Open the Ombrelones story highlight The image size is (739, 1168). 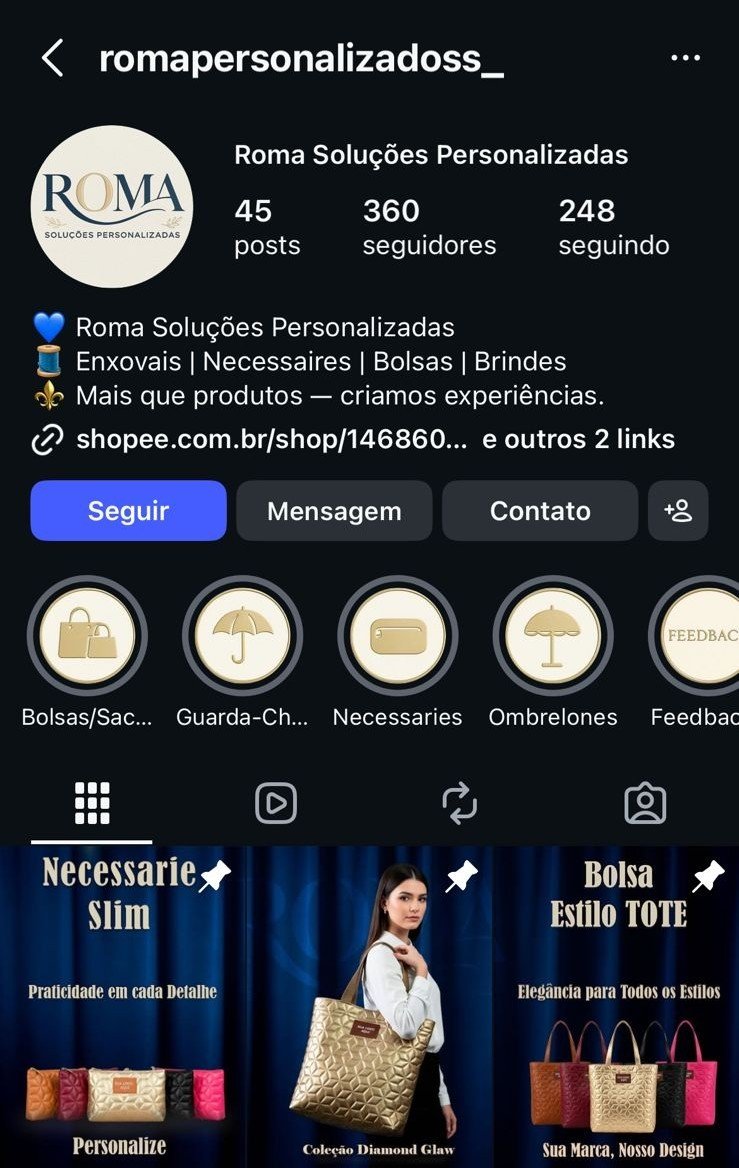pyautogui.click(x=553, y=636)
